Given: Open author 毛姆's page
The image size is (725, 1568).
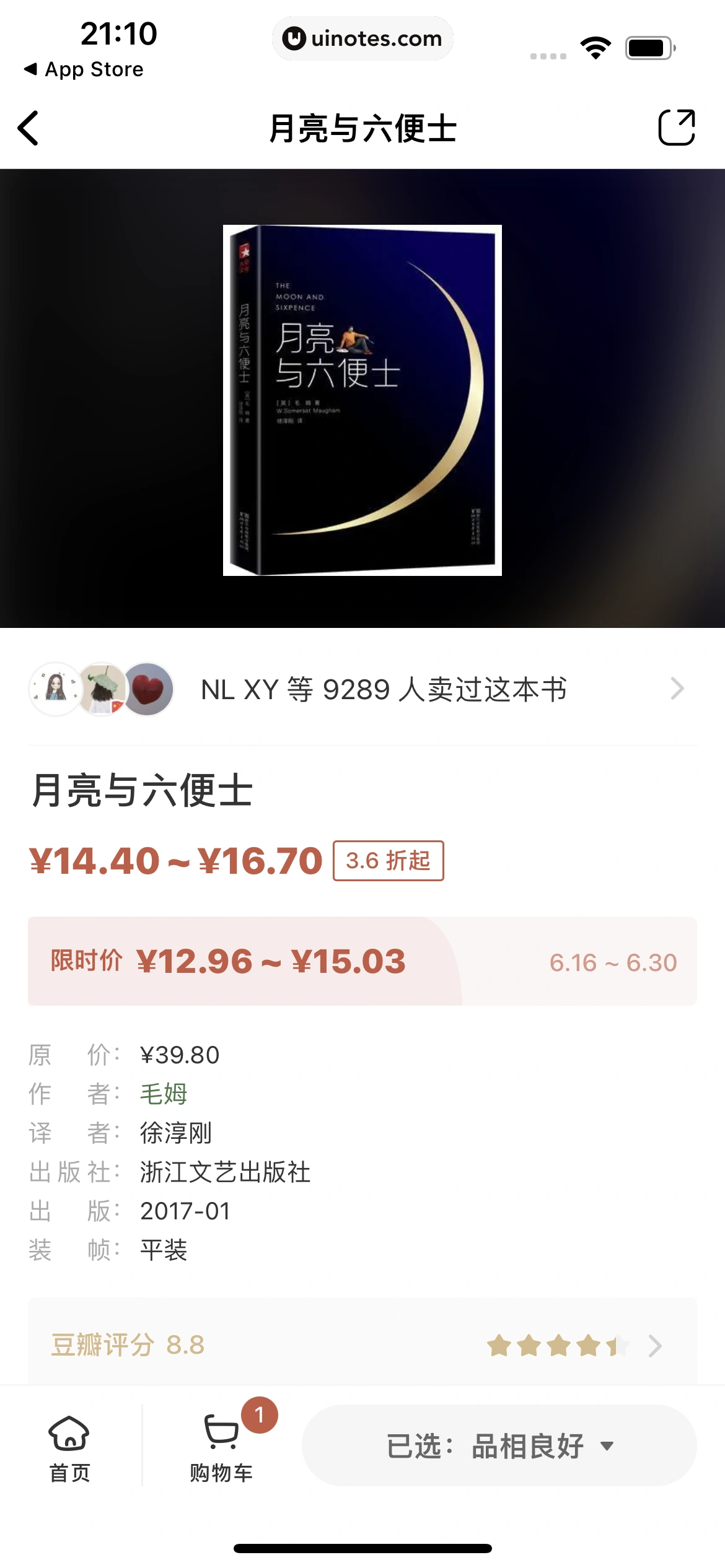Looking at the screenshot, I should [x=164, y=1094].
